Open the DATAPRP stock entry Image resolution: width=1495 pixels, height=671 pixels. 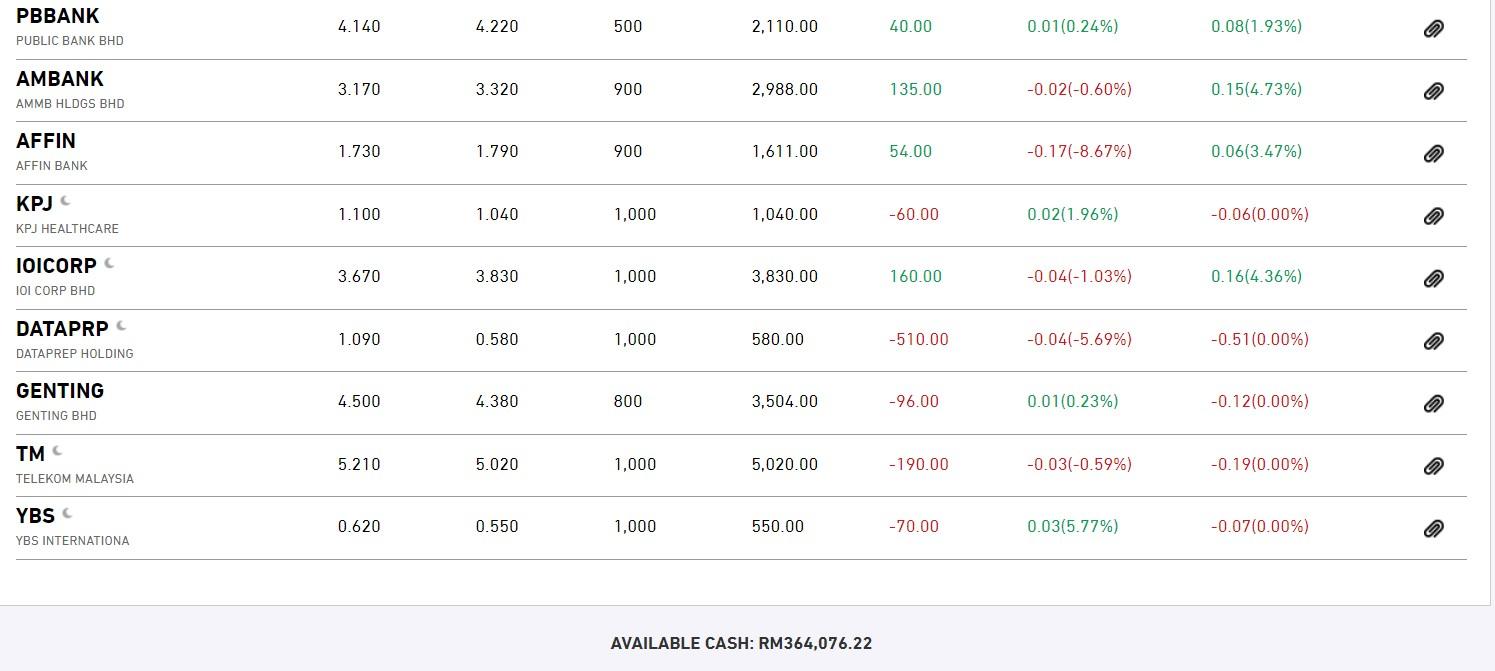(62, 329)
